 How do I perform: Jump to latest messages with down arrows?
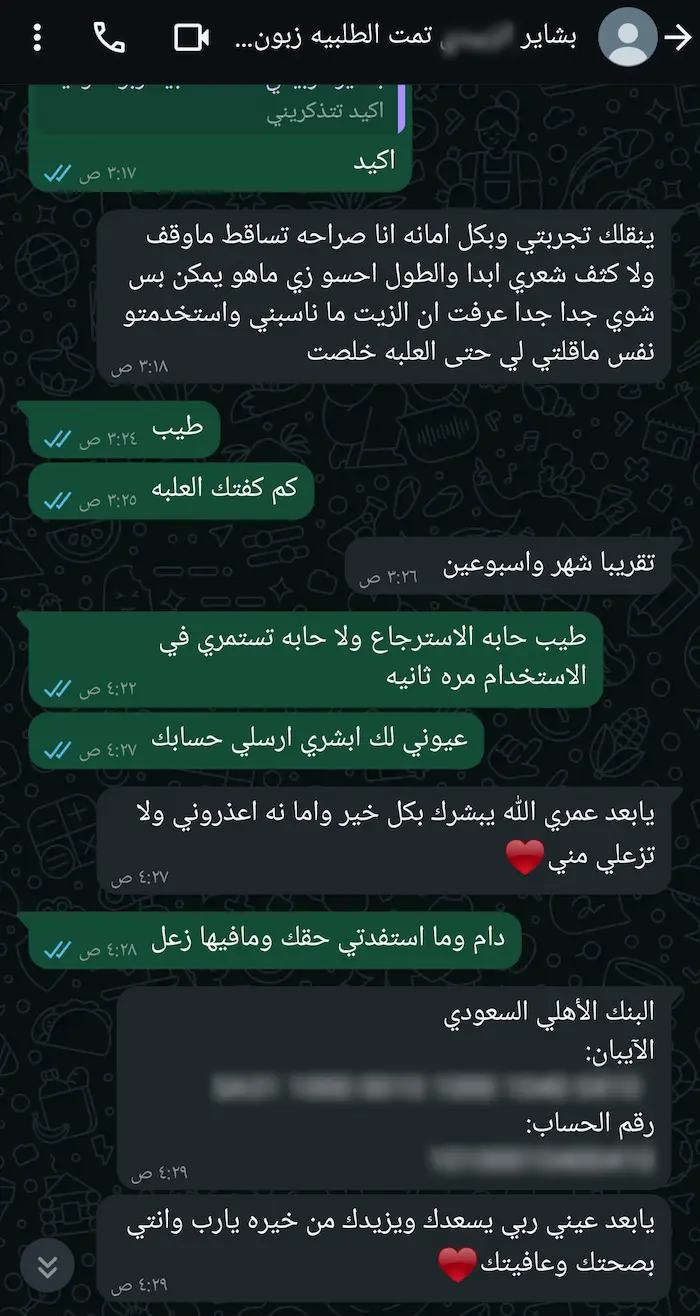[47, 1266]
